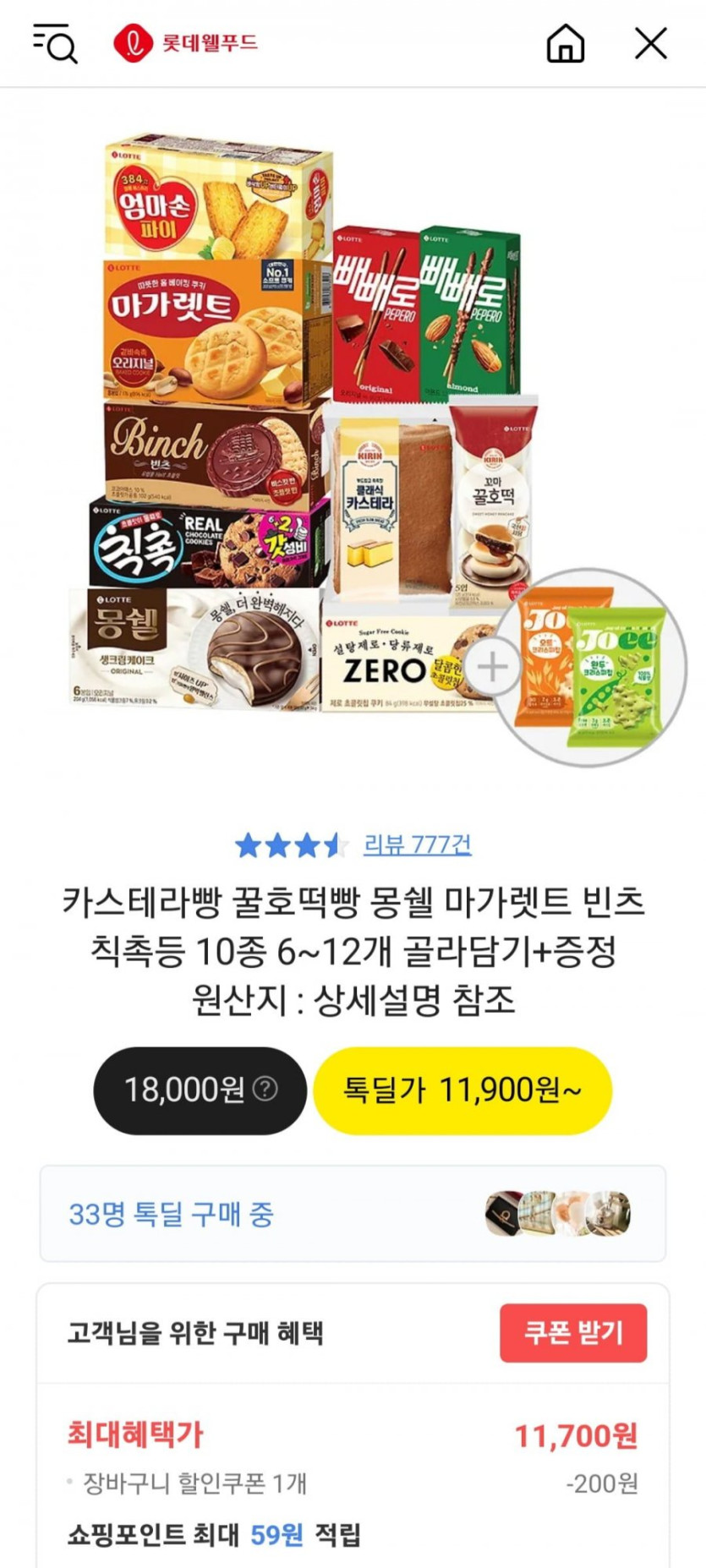The height and width of the screenshot is (1568, 706).
Task: Close the product page
Action: tap(650, 43)
